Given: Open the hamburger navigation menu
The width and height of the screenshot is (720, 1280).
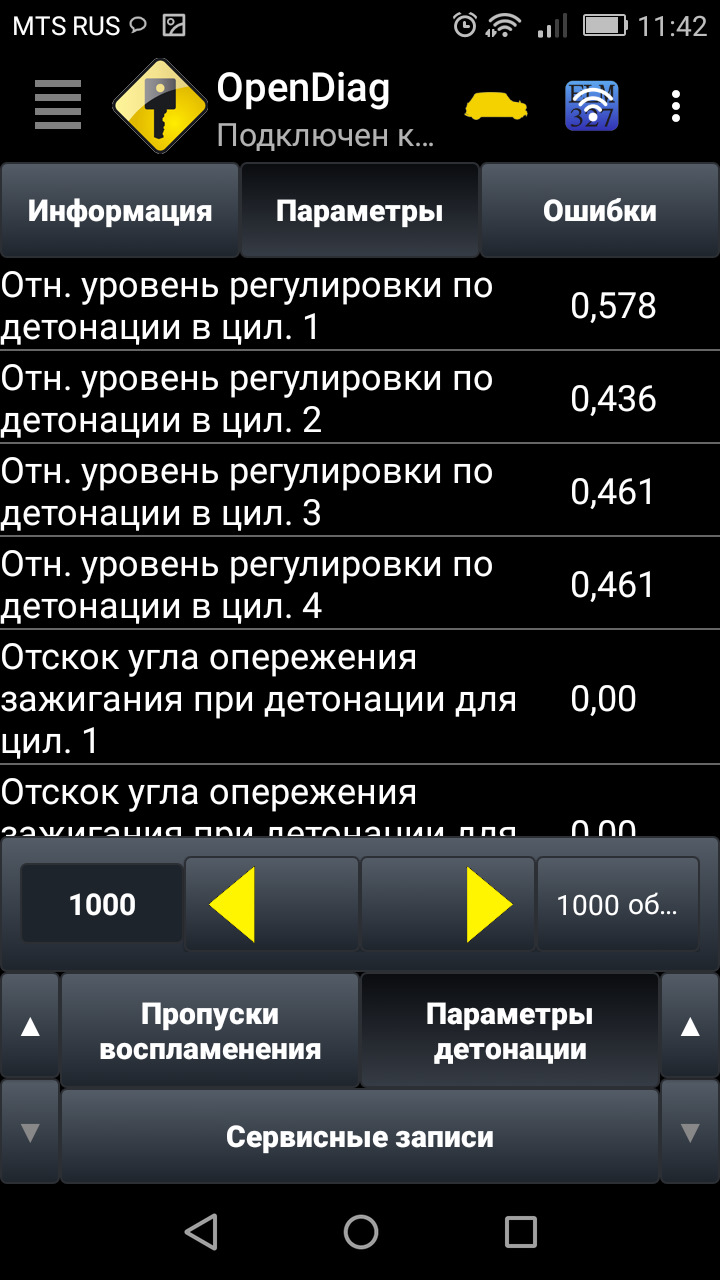Looking at the screenshot, I should [57, 105].
